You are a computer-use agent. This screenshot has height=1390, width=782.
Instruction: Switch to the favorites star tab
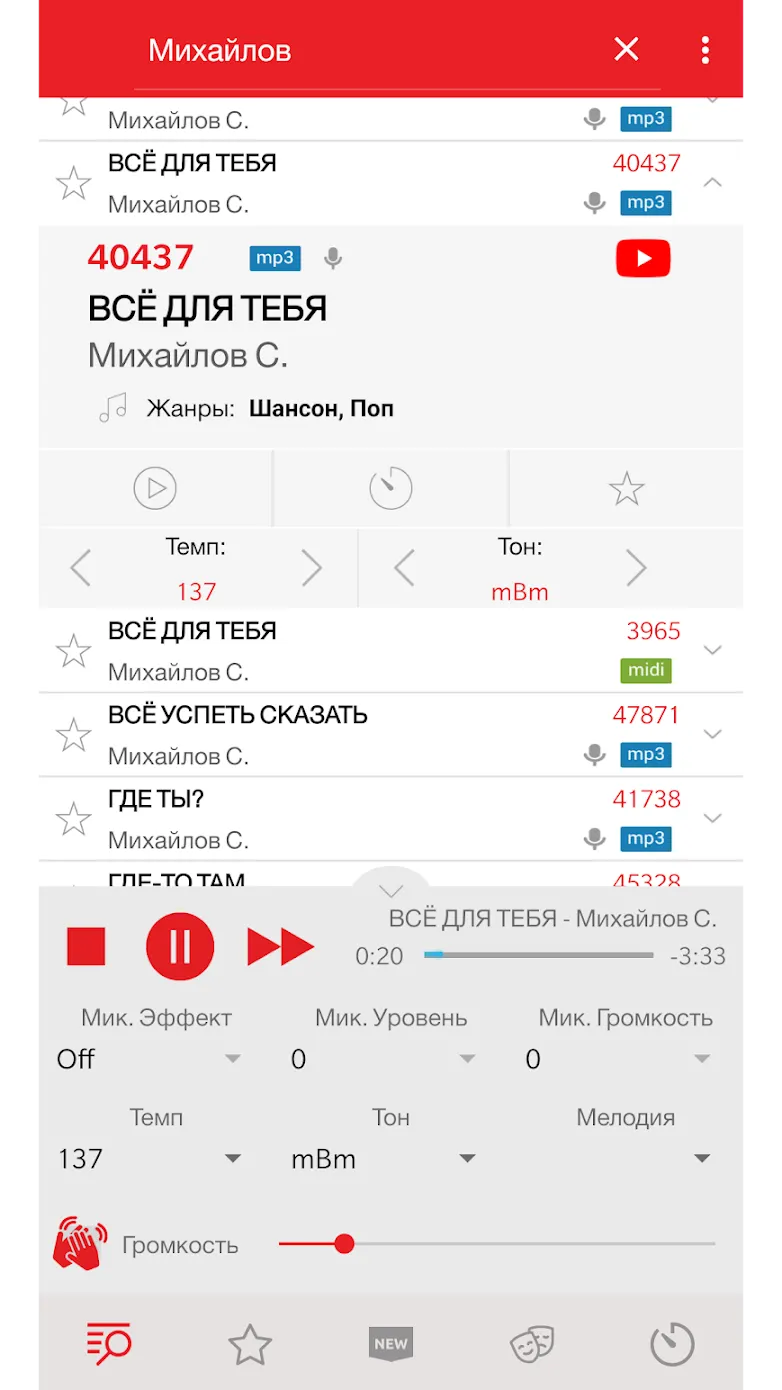tap(250, 1344)
